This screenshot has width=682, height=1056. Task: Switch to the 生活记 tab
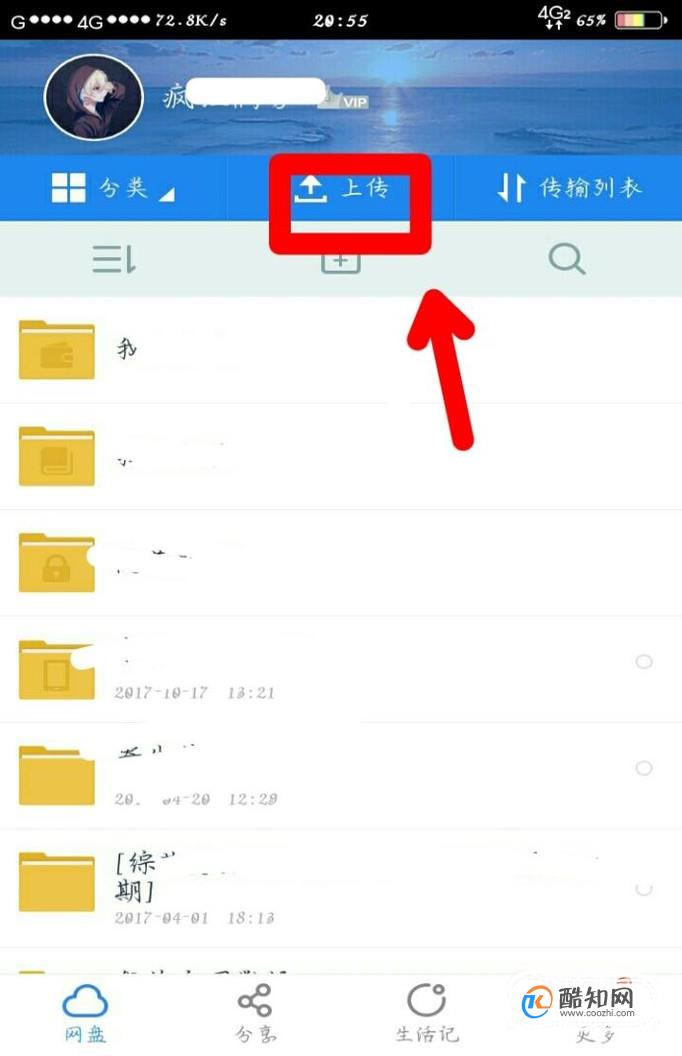pyautogui.click(x=426, y=1012)
